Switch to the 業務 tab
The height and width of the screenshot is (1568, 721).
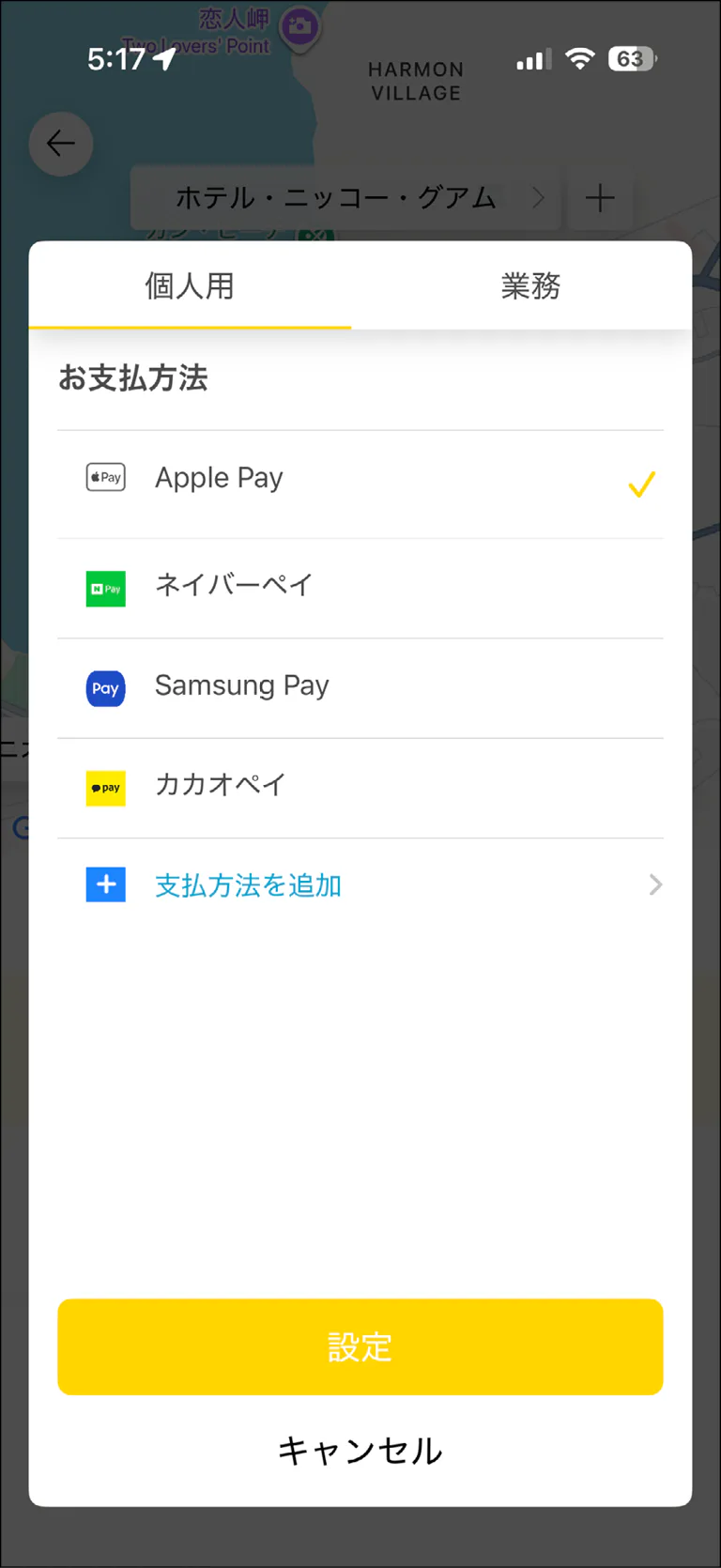[530, 285]
